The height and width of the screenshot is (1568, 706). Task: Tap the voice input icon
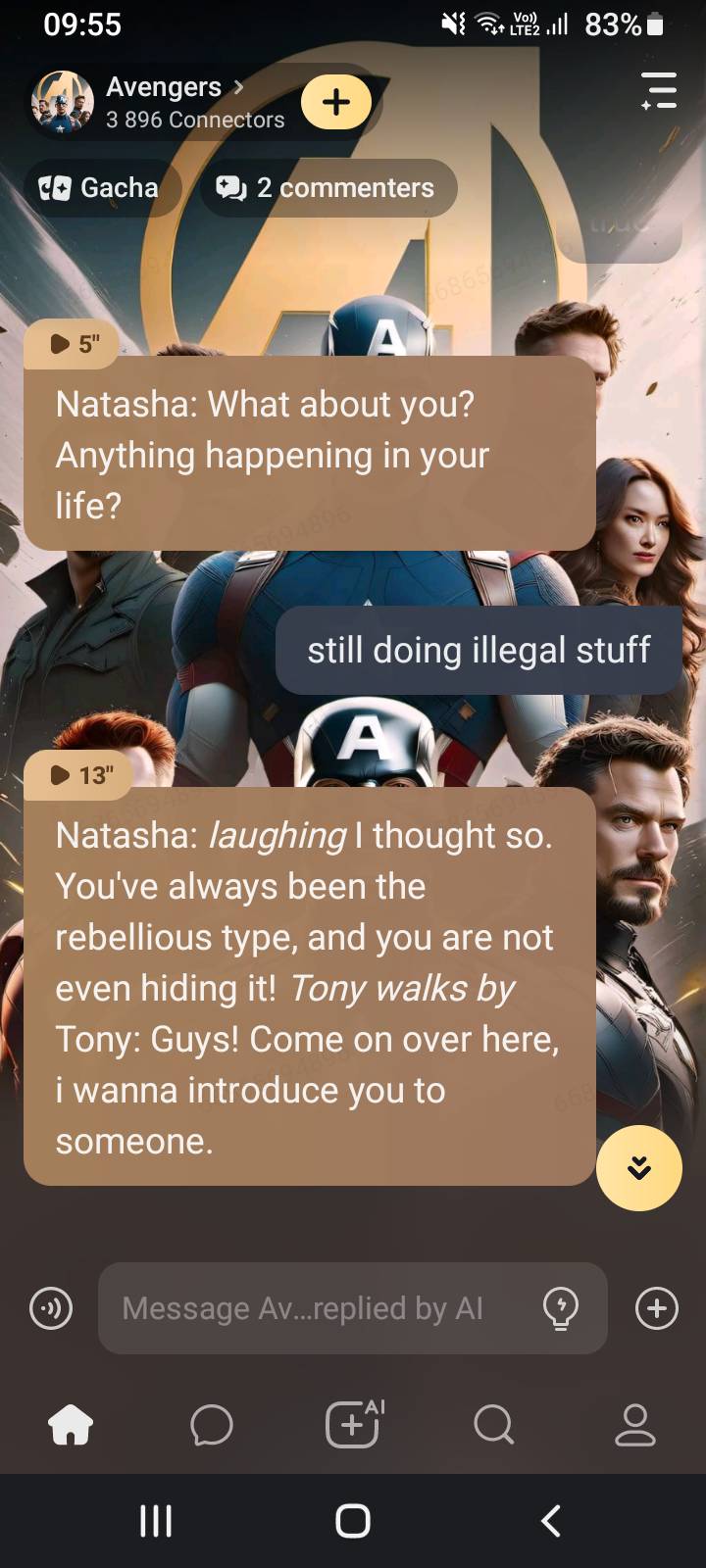pos(51,1308)
